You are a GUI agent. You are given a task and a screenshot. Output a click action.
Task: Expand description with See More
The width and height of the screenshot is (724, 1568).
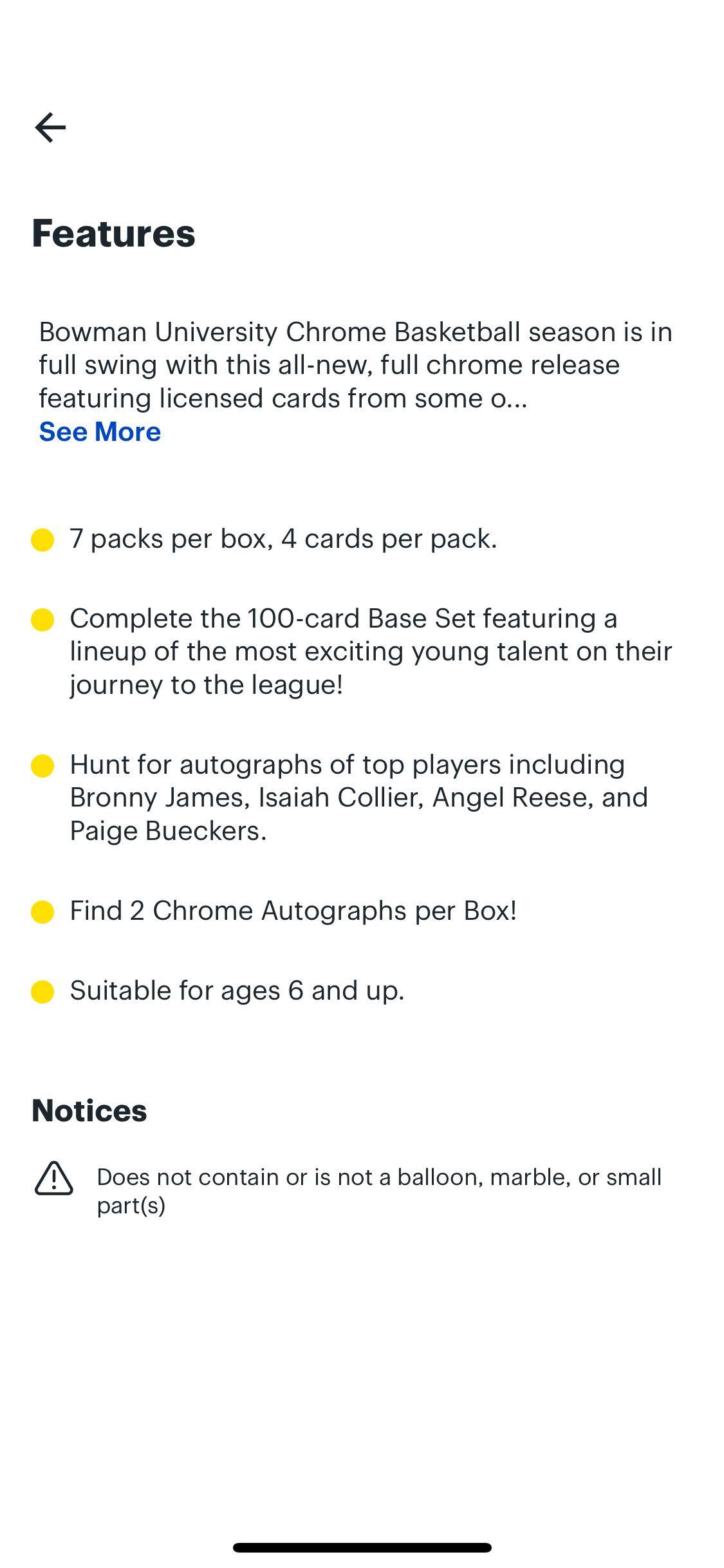tap(100, 432)
